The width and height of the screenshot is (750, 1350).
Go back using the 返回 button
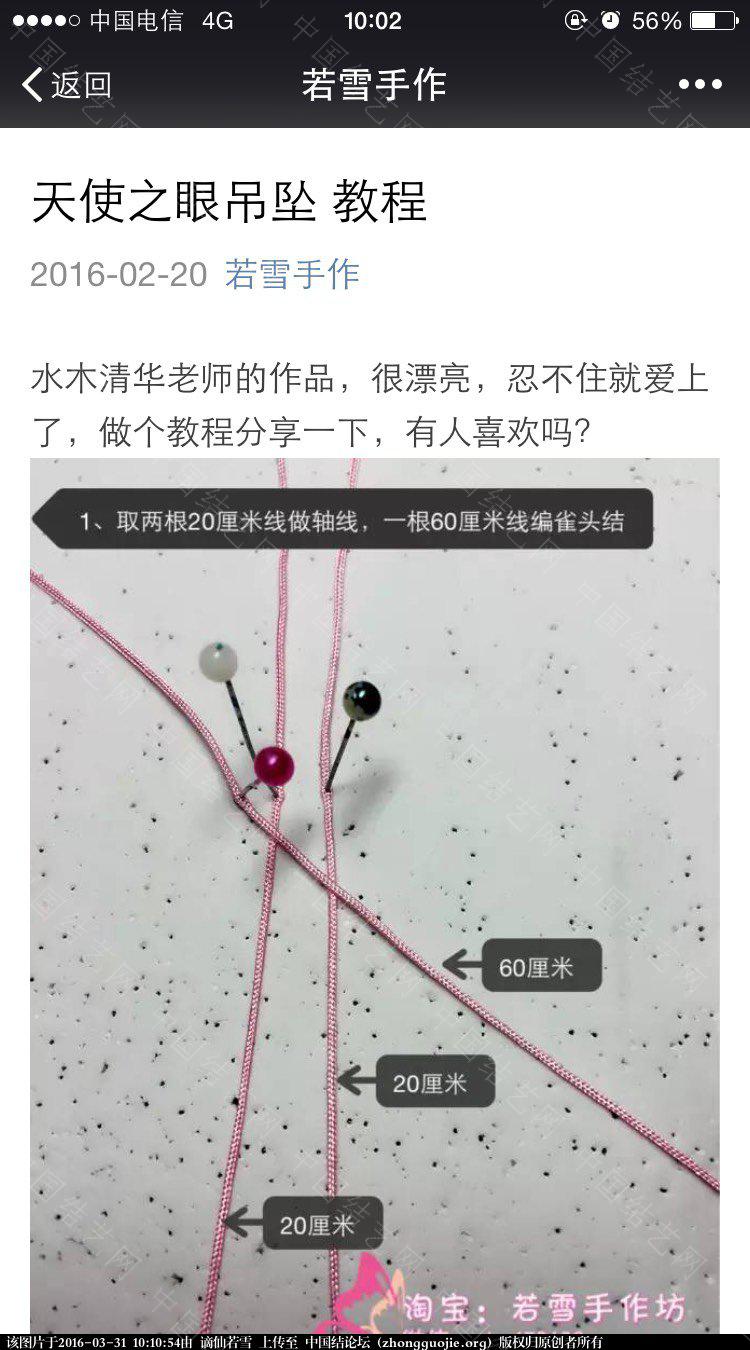66,85
